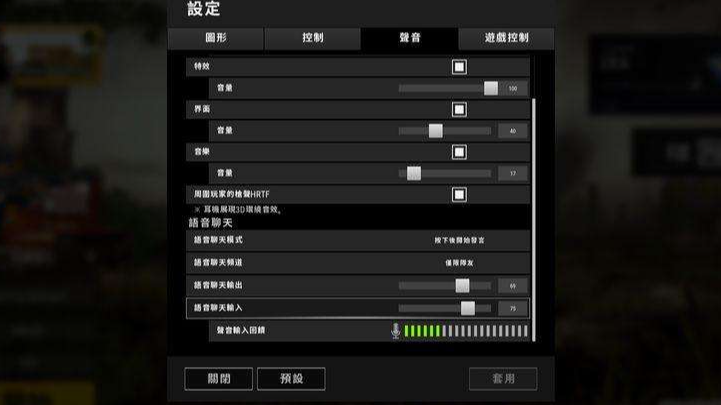The height and width of the screenshot is (405, 721).
Task: Adjust the 界面 volume slider
Action: point(435,130)
